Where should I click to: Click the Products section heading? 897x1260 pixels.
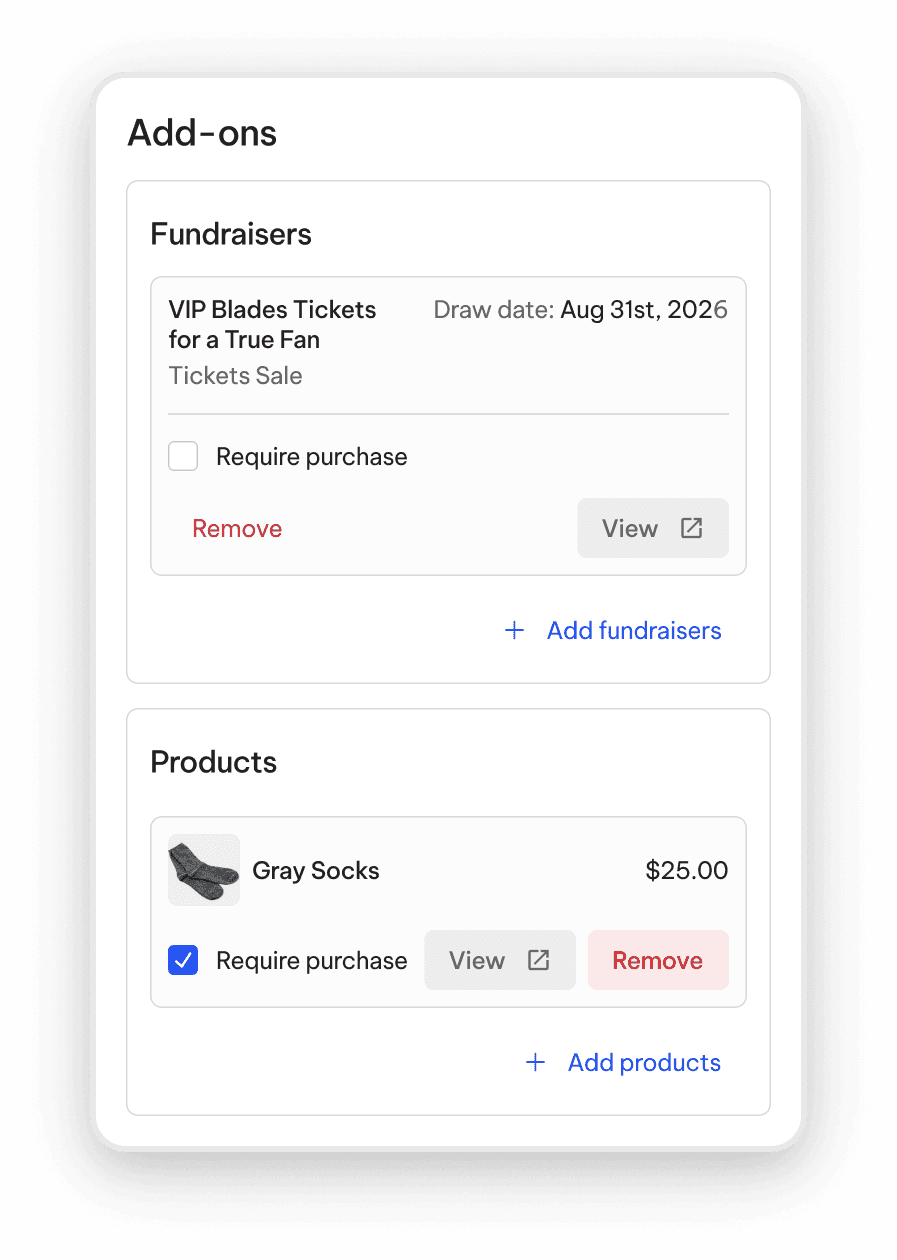pos(213,761)
